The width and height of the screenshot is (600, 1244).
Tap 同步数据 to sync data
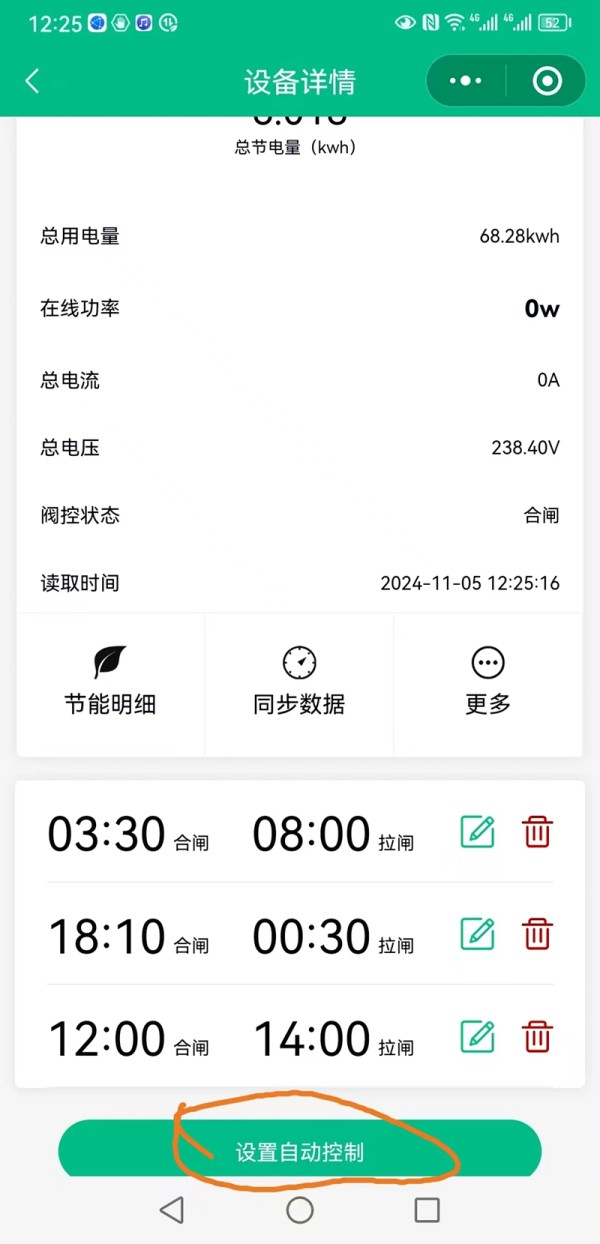click(x=299, y=681)
